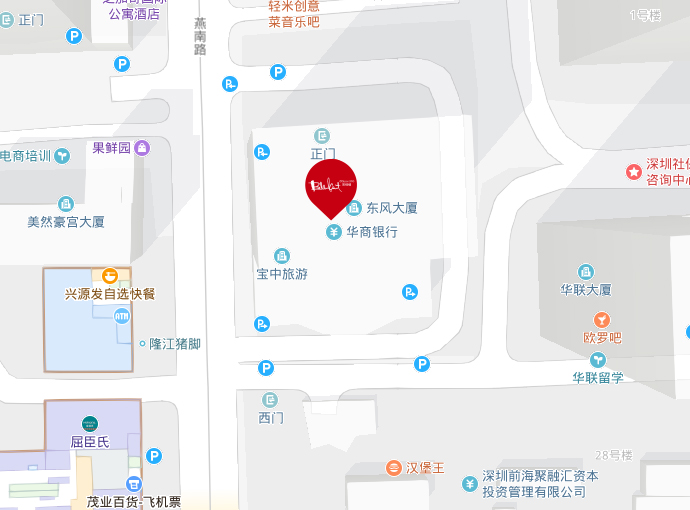The height and width of the screenshot is (510, 690).
Task: Tap the 华联大厦 building marker
Action: coord(585,272)
